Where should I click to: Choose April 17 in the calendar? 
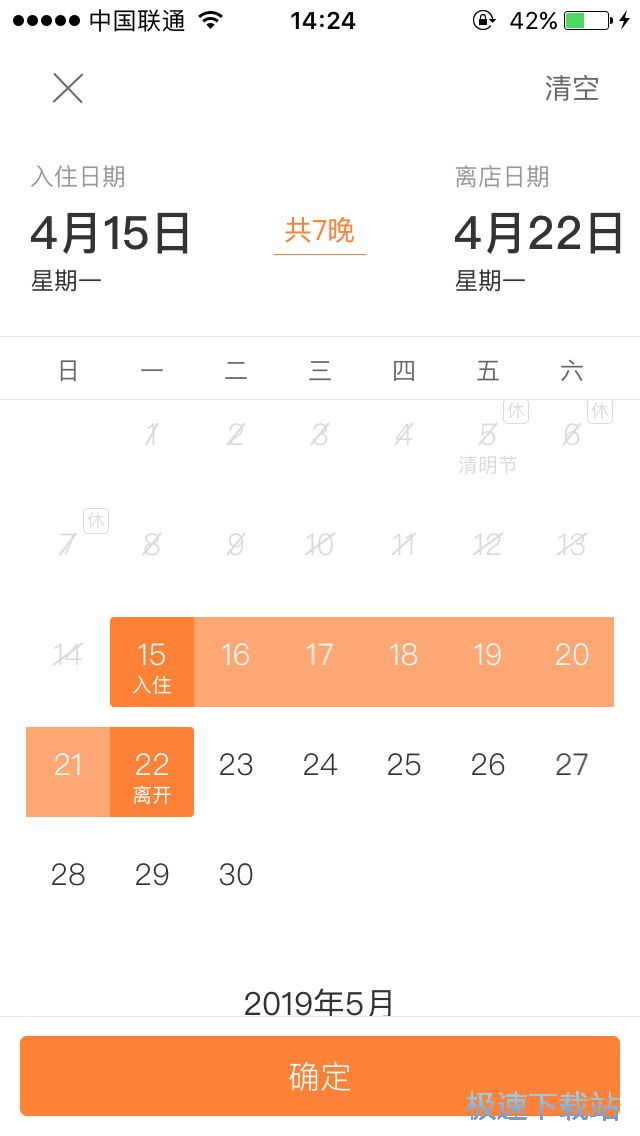(x=320, y=662)
